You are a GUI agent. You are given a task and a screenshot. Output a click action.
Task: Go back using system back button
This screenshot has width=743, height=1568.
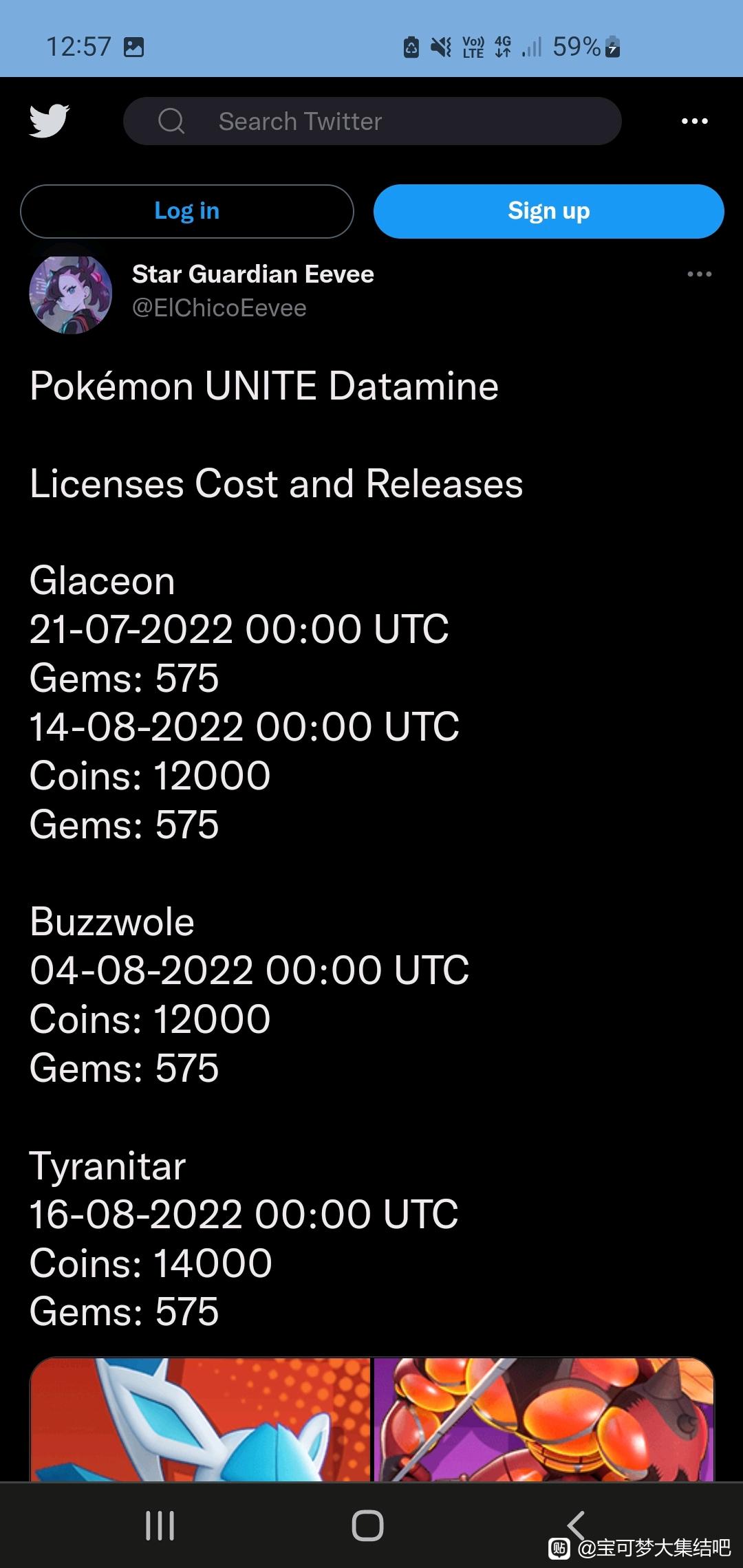pos(577,1525)
